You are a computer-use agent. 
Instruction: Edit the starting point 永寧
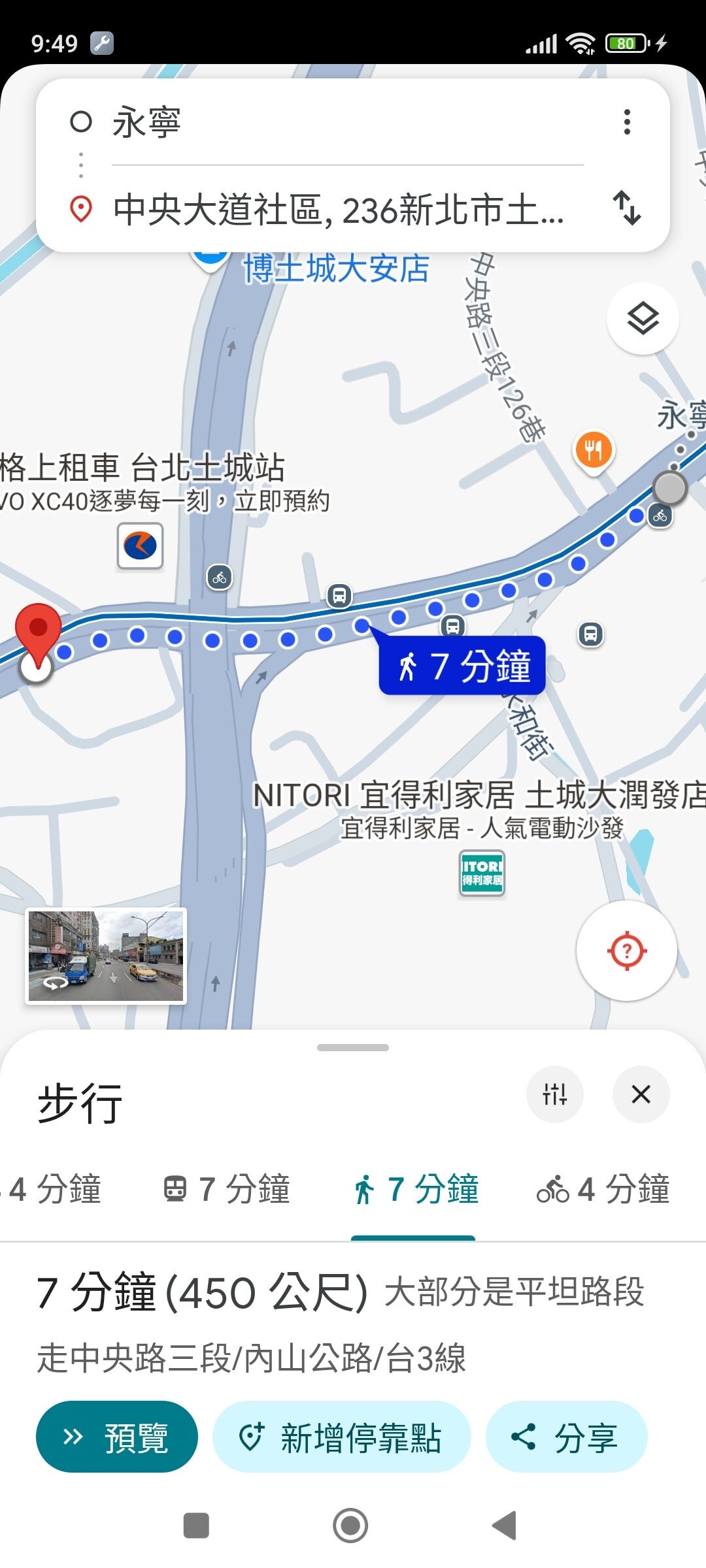(327, 123)
